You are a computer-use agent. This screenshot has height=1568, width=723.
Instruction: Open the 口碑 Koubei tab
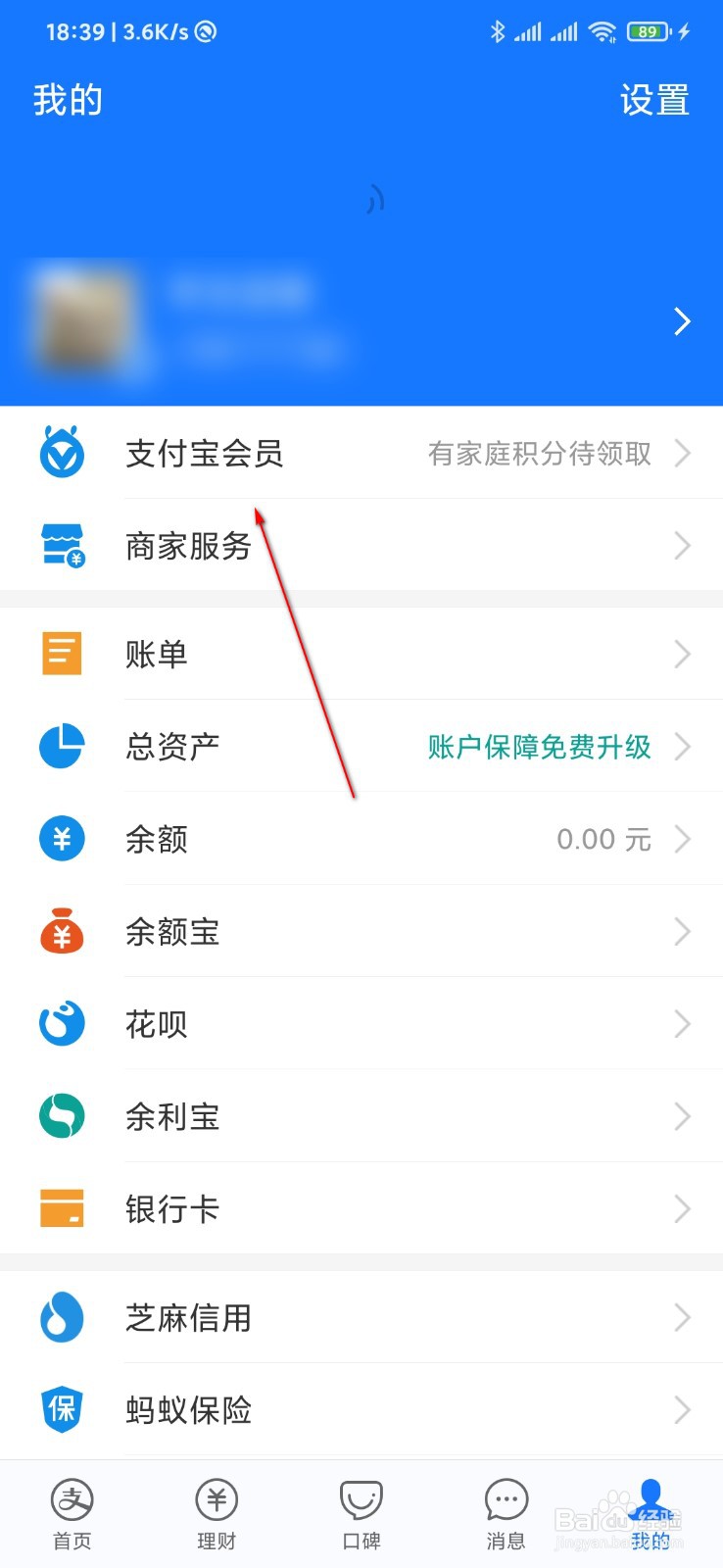point(361,1514)
